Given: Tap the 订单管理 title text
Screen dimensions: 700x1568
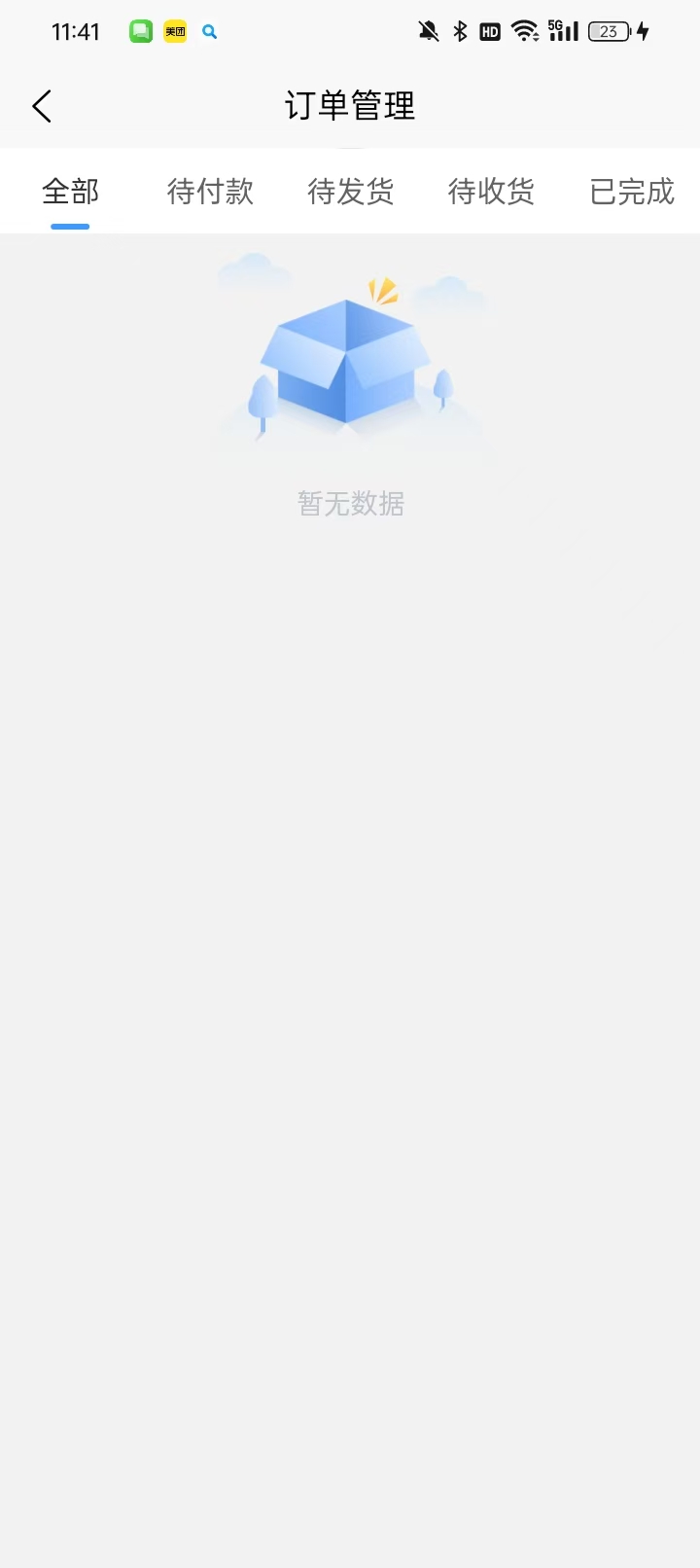Looking at the screenshot, I should tap(350, 106).
